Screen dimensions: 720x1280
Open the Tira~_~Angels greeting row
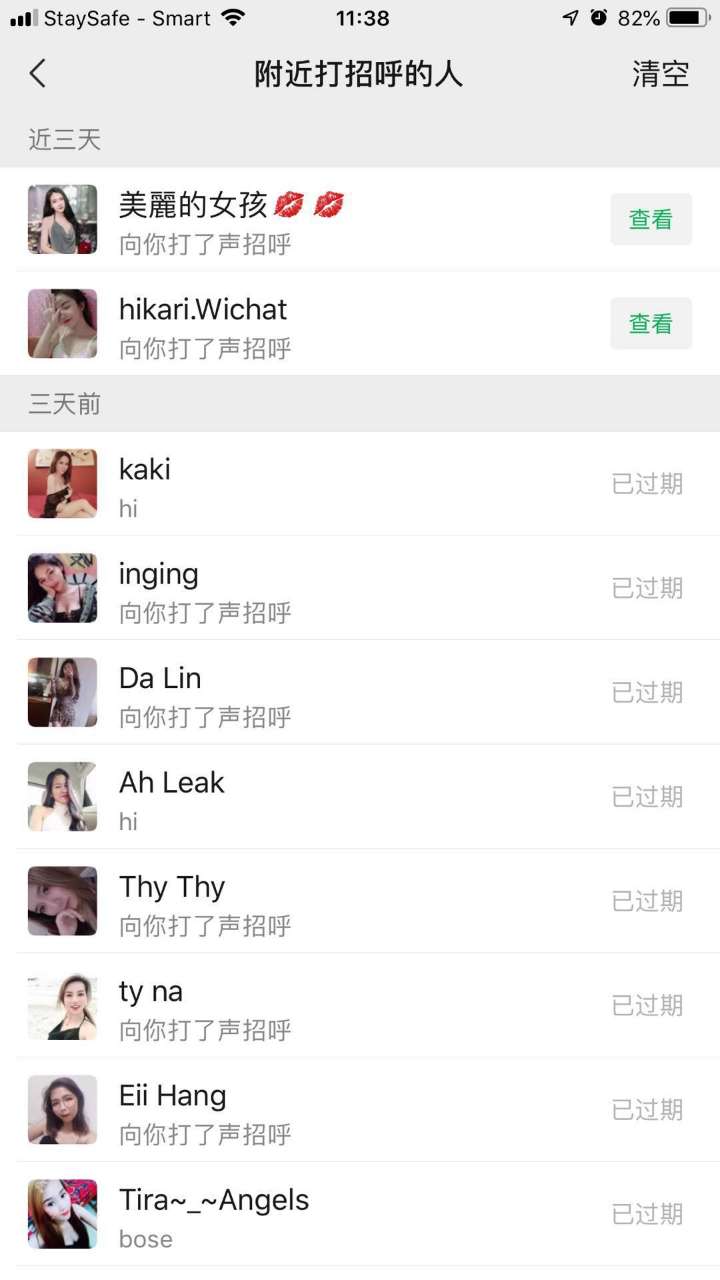coord(360,1214)
